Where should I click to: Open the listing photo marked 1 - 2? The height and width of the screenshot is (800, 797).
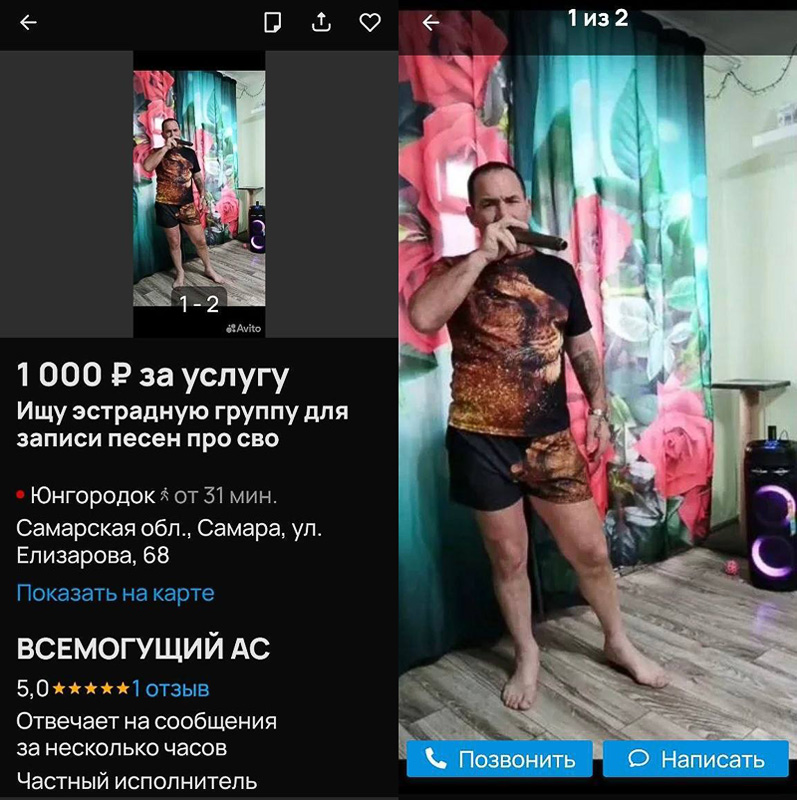point(199,188)
